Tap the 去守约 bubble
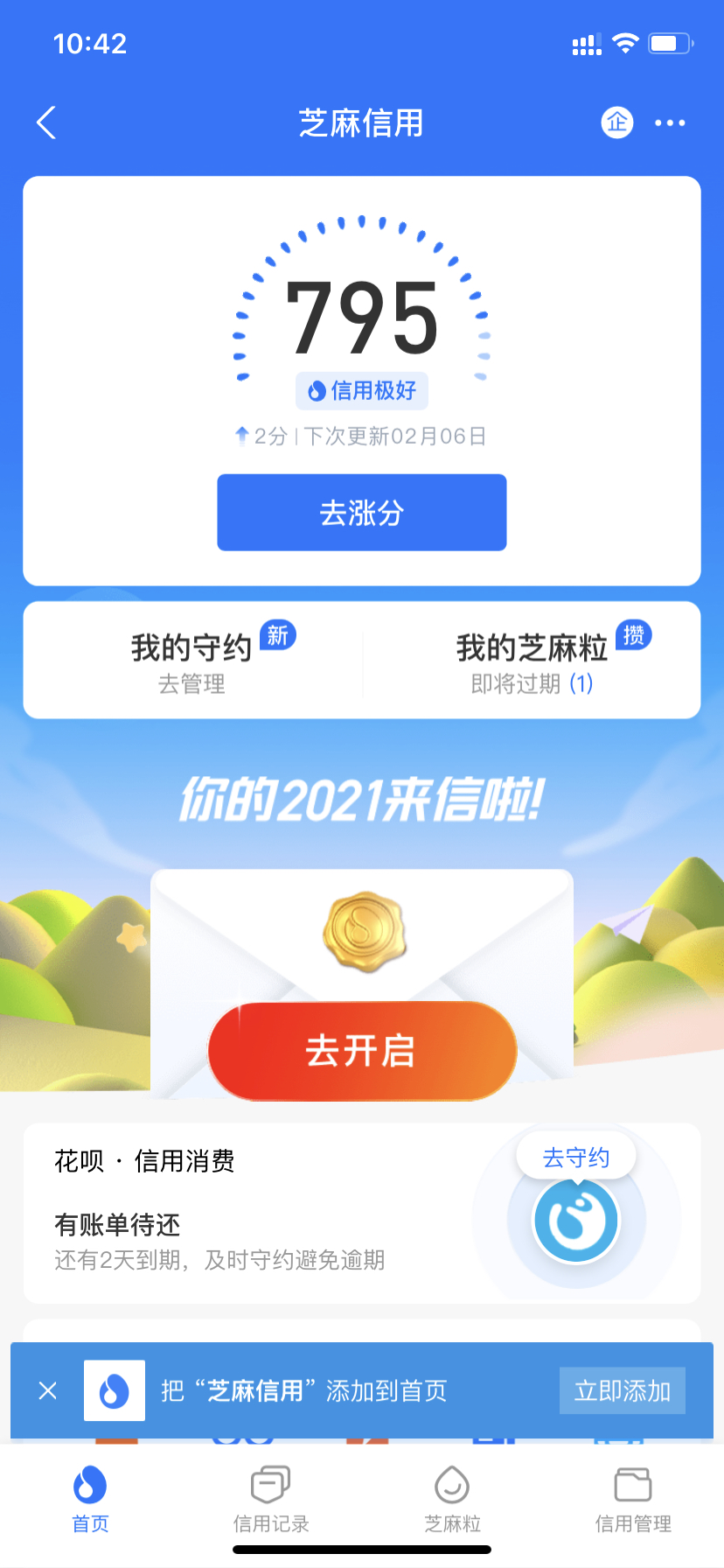The width and height of the screenshot is (724, 1568). [575, 1158]
